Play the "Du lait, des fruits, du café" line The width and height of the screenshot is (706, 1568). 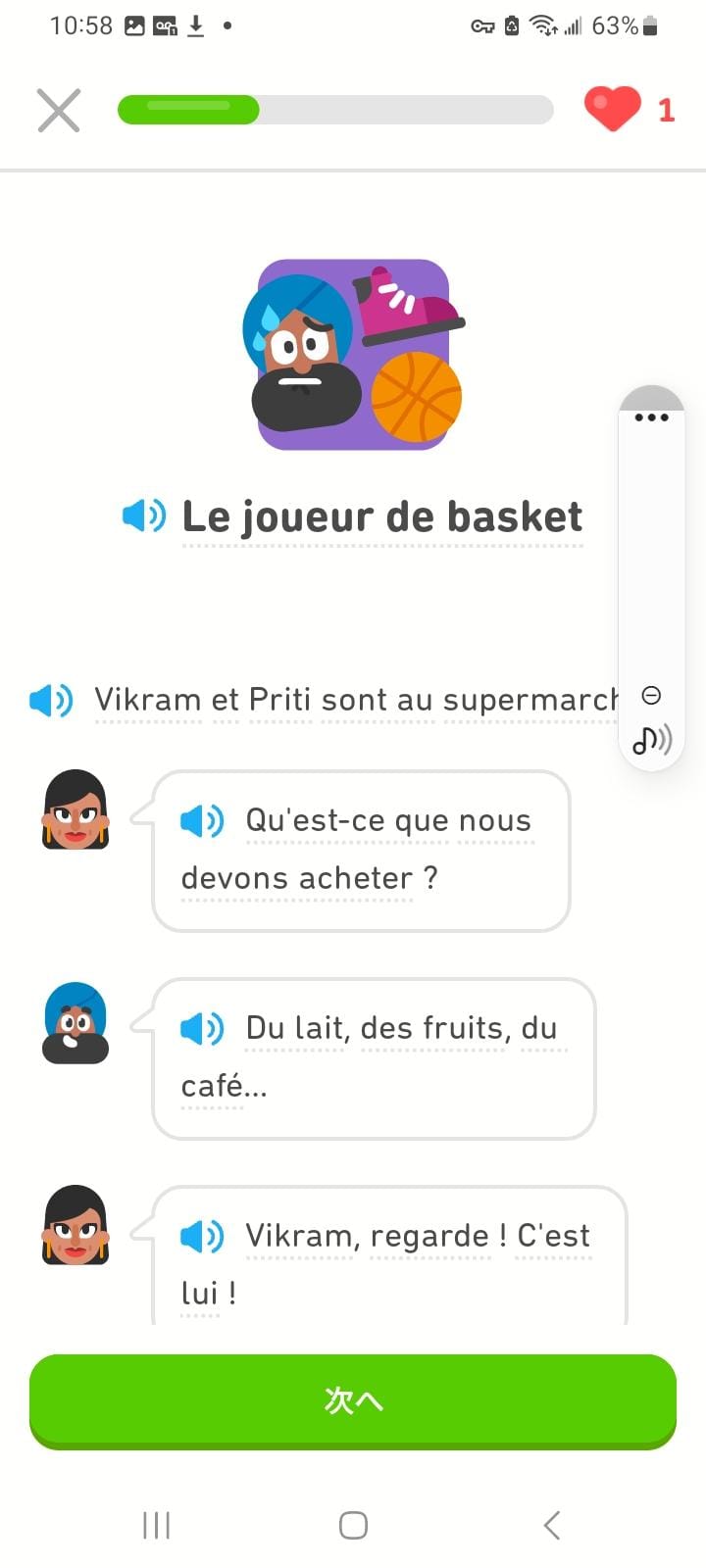pyautogui.click(x=202, y=1028)
